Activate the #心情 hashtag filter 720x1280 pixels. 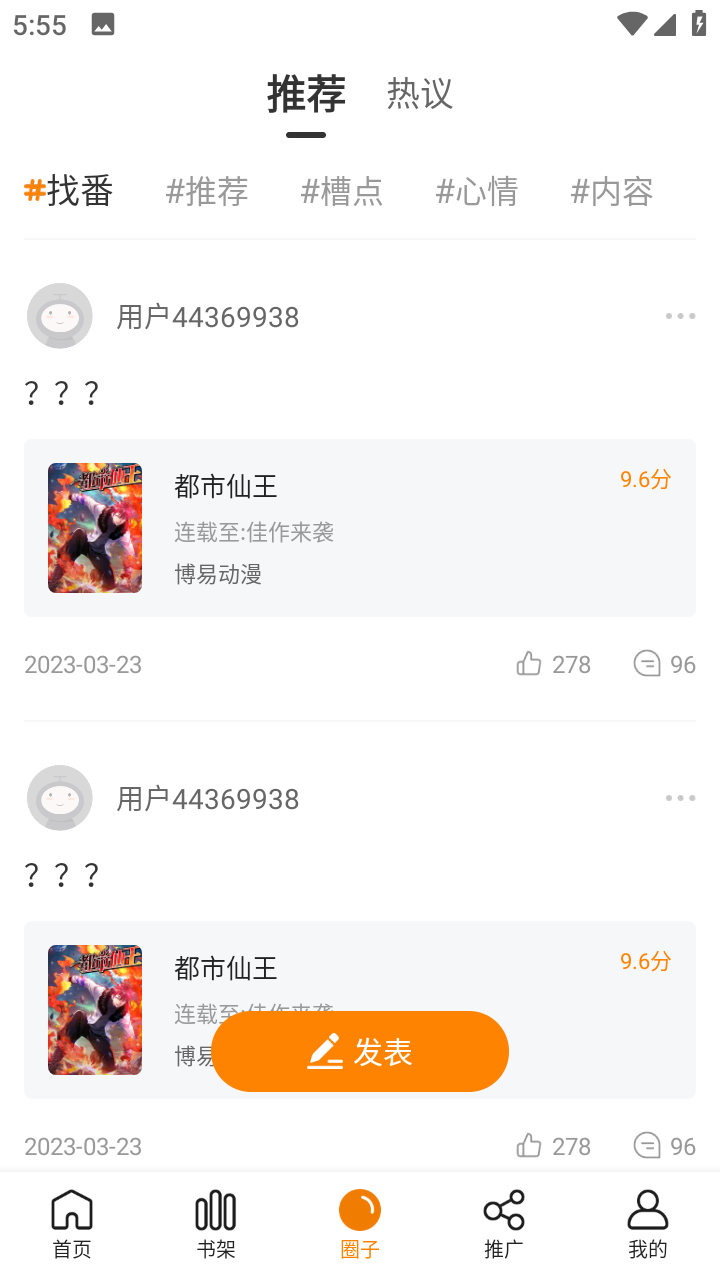click(477, 192)
